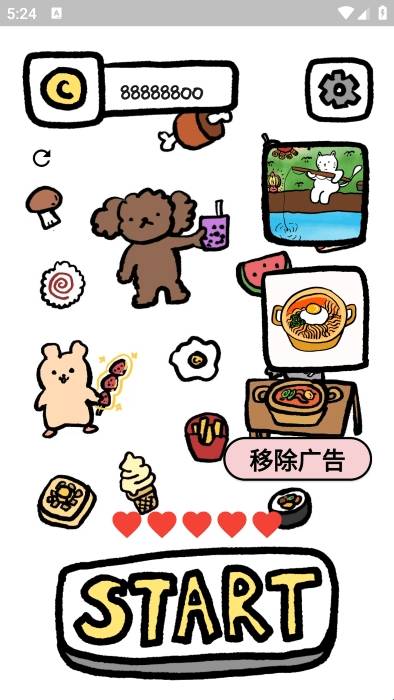Tap 移除广告 to remove ads
Screen dimensions: 394x700
298,459
